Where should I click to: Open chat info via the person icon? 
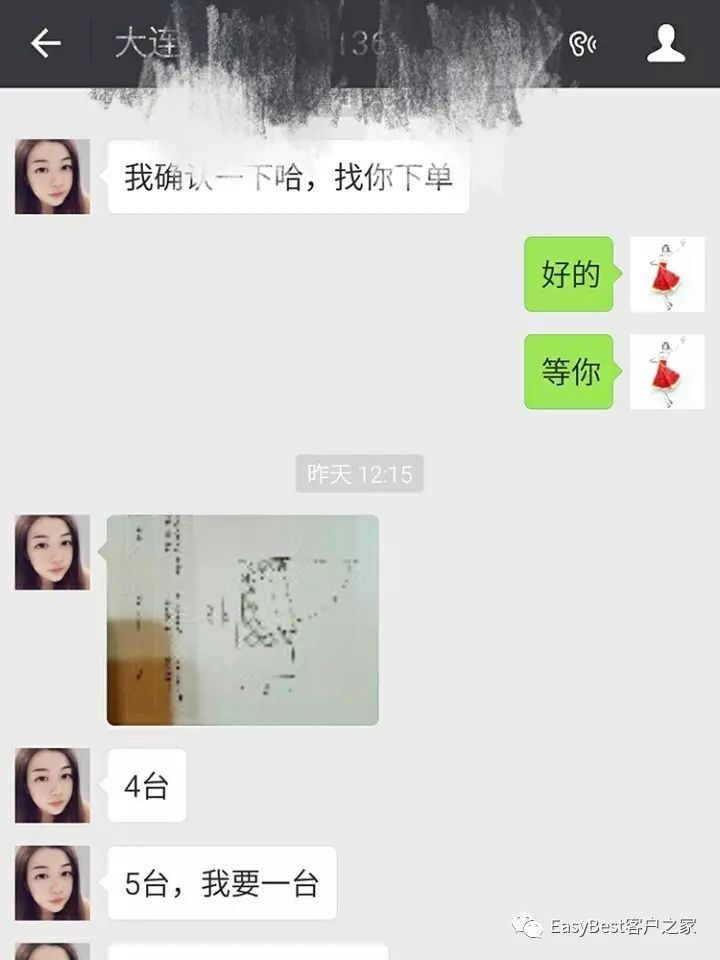click(x=666, y=43)
